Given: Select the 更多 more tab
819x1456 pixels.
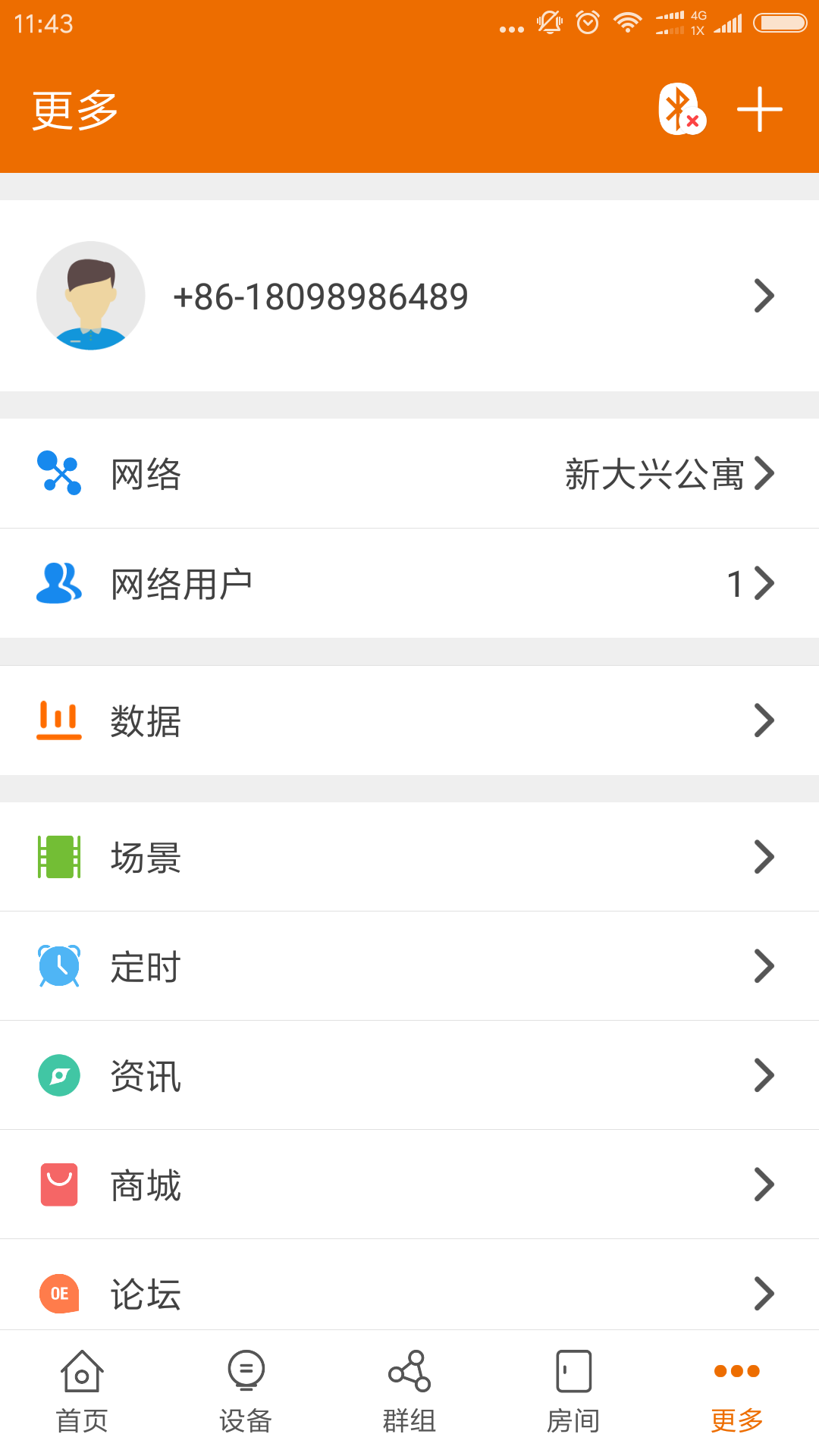Looking at the screenshot, I should pos(737,1392).
